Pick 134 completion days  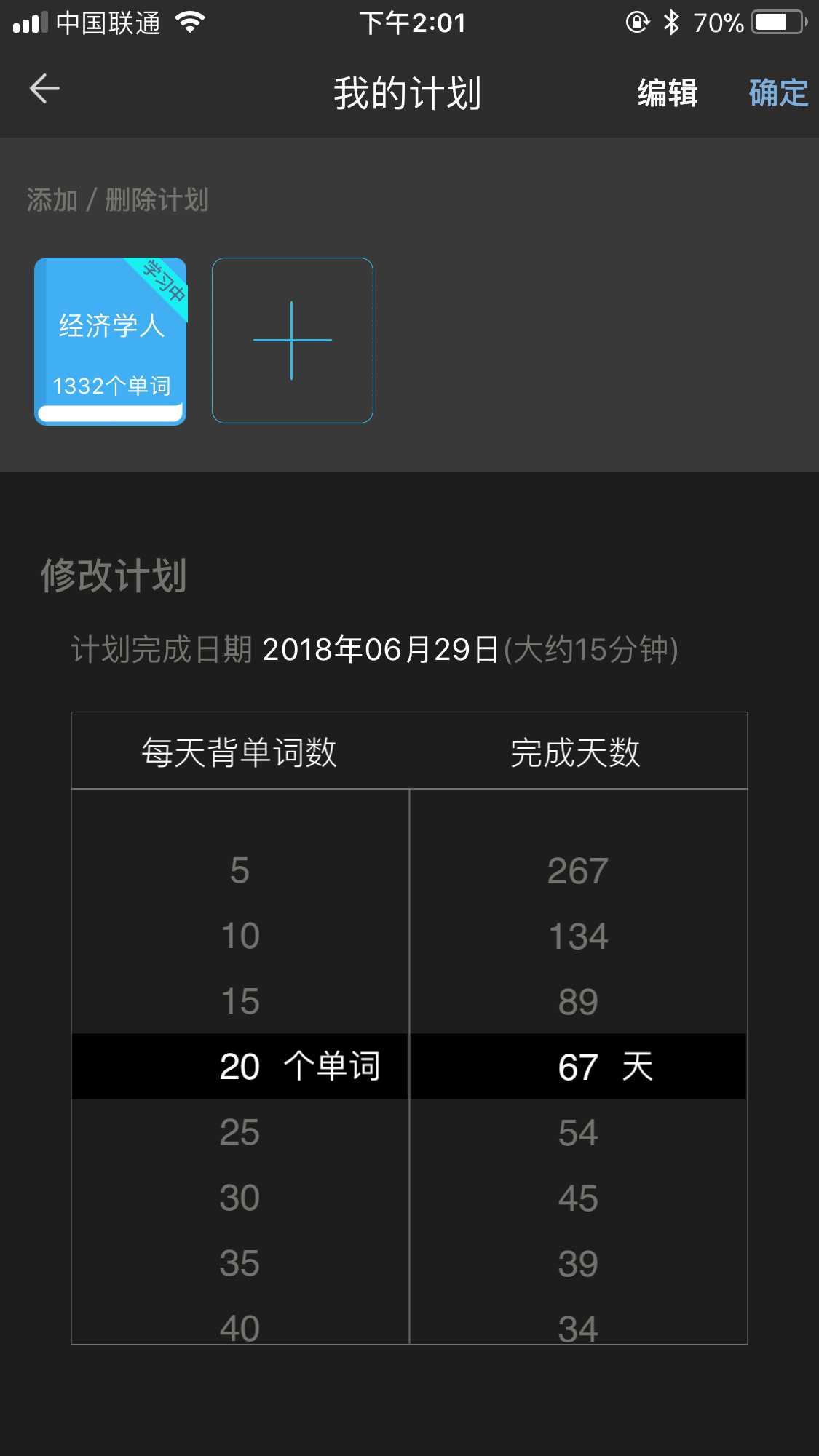578,936
